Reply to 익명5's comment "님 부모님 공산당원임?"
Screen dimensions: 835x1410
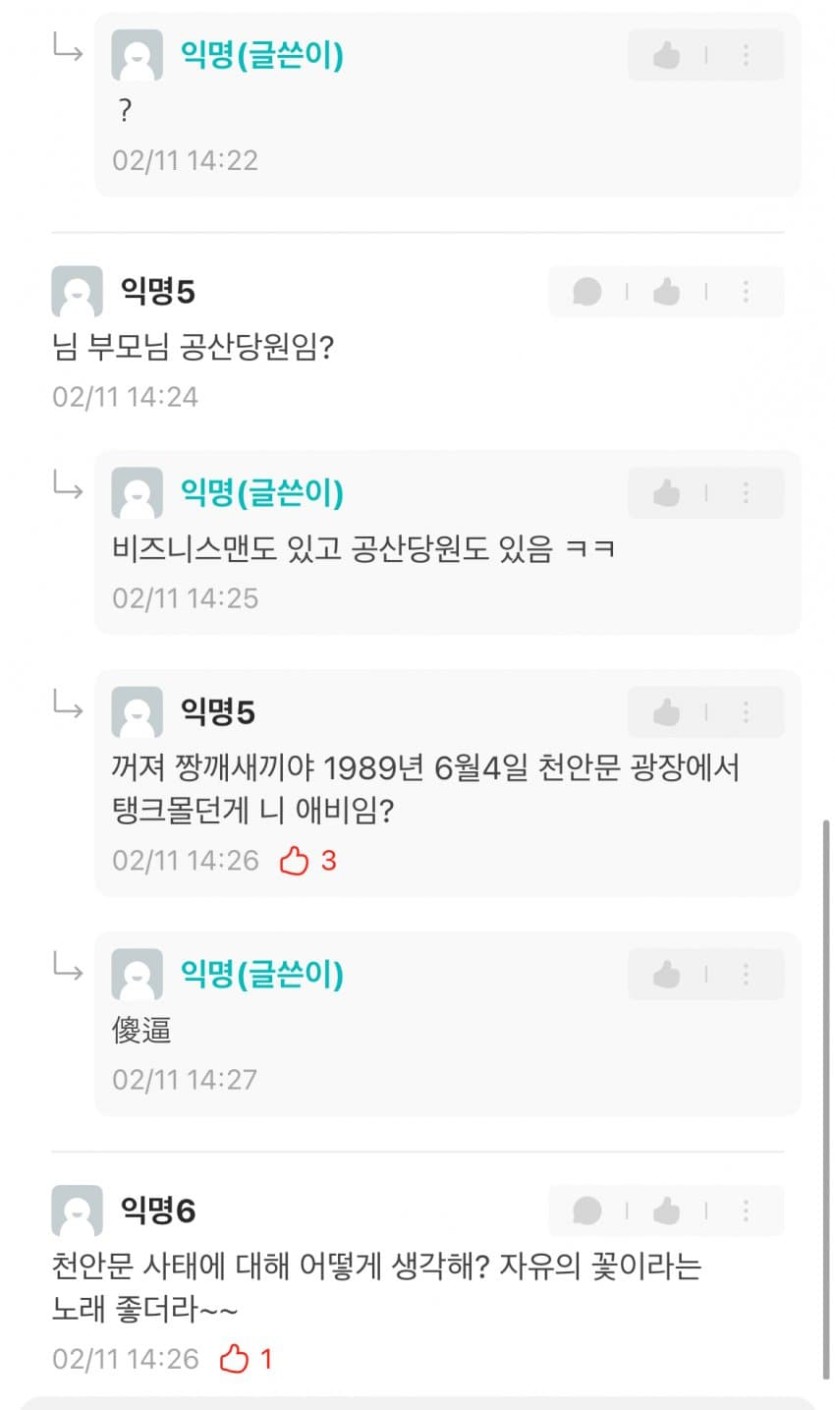(x=587, y=292)
